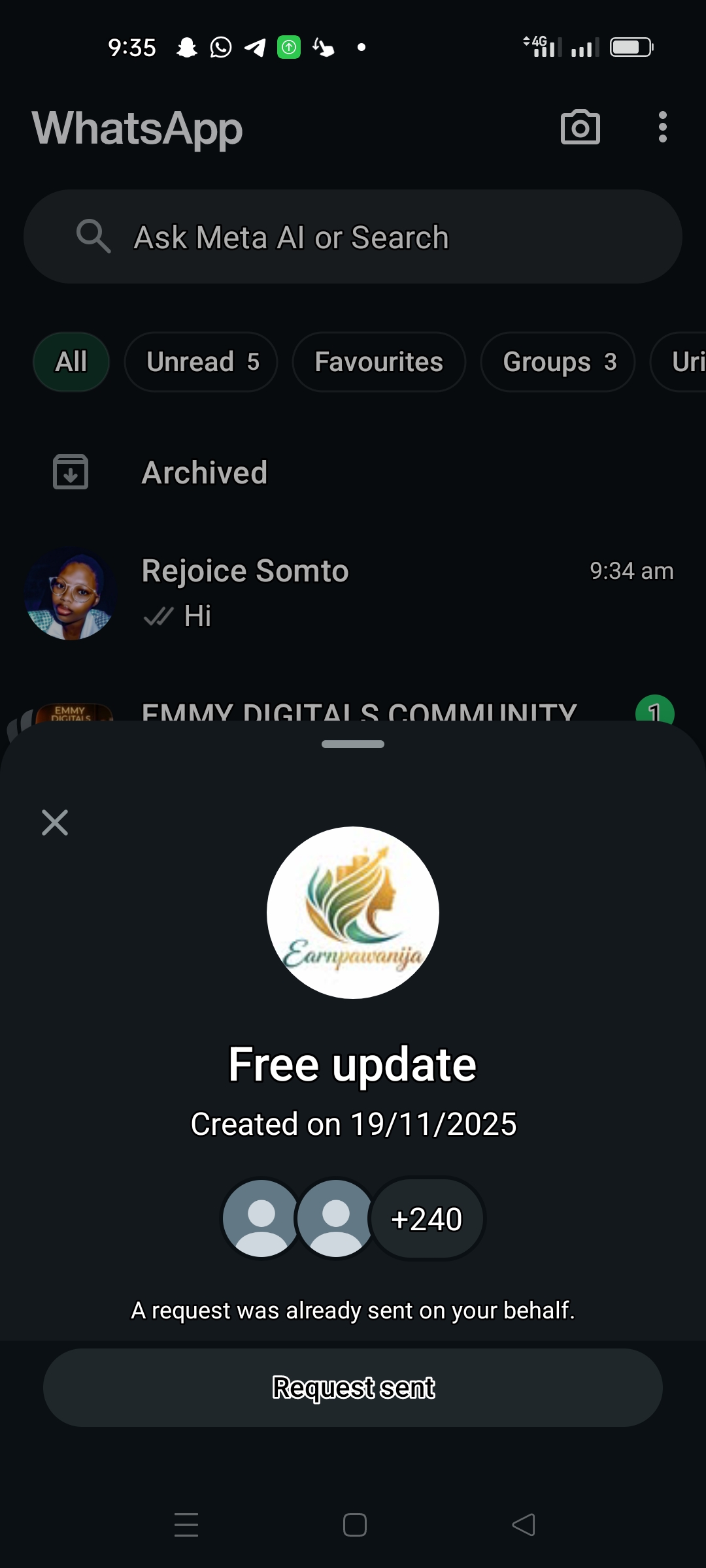
Task: Select the All filter chip
Action: (x=71, y=362)
